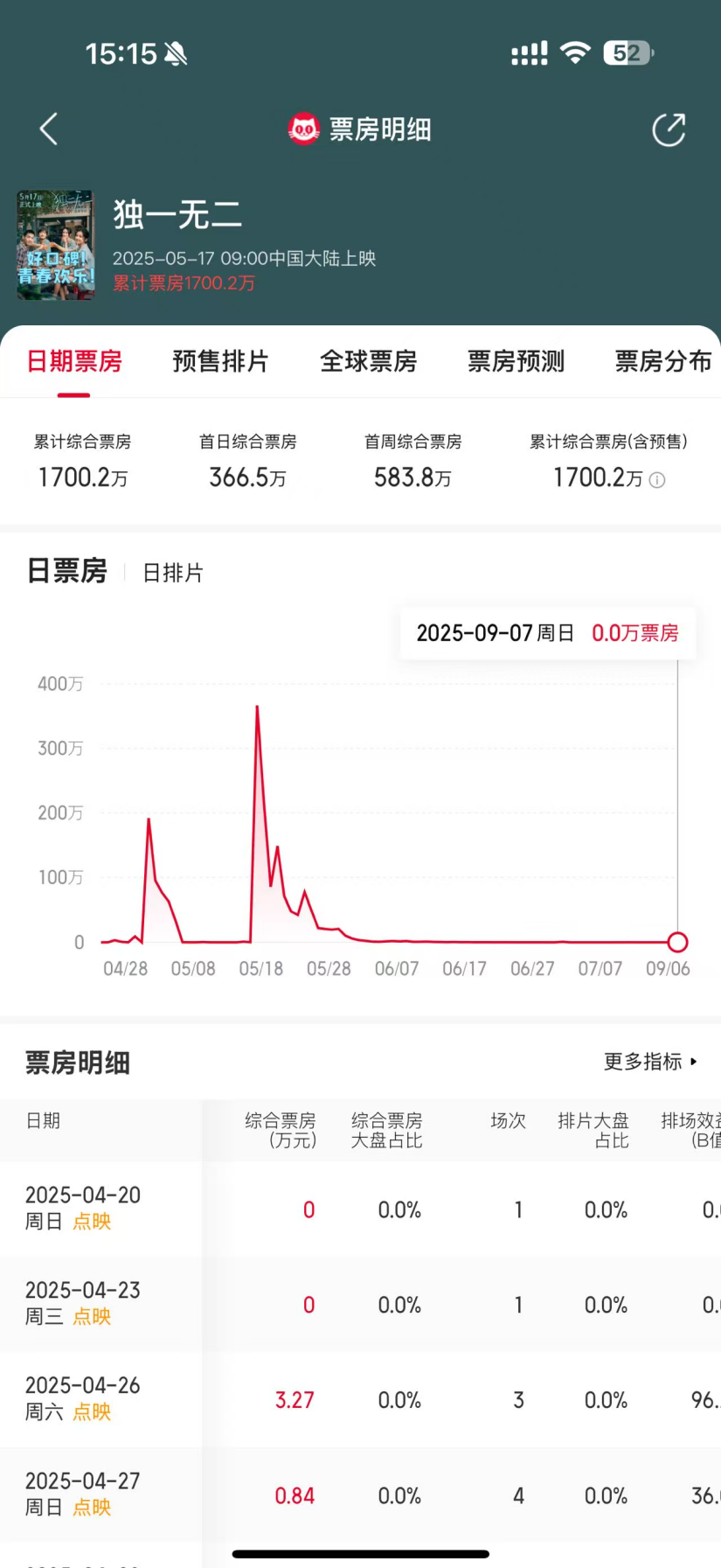Select the 日期票房 tab
Image resolution: width=721 pixels, height=1568 pixels.
point(74,361)
